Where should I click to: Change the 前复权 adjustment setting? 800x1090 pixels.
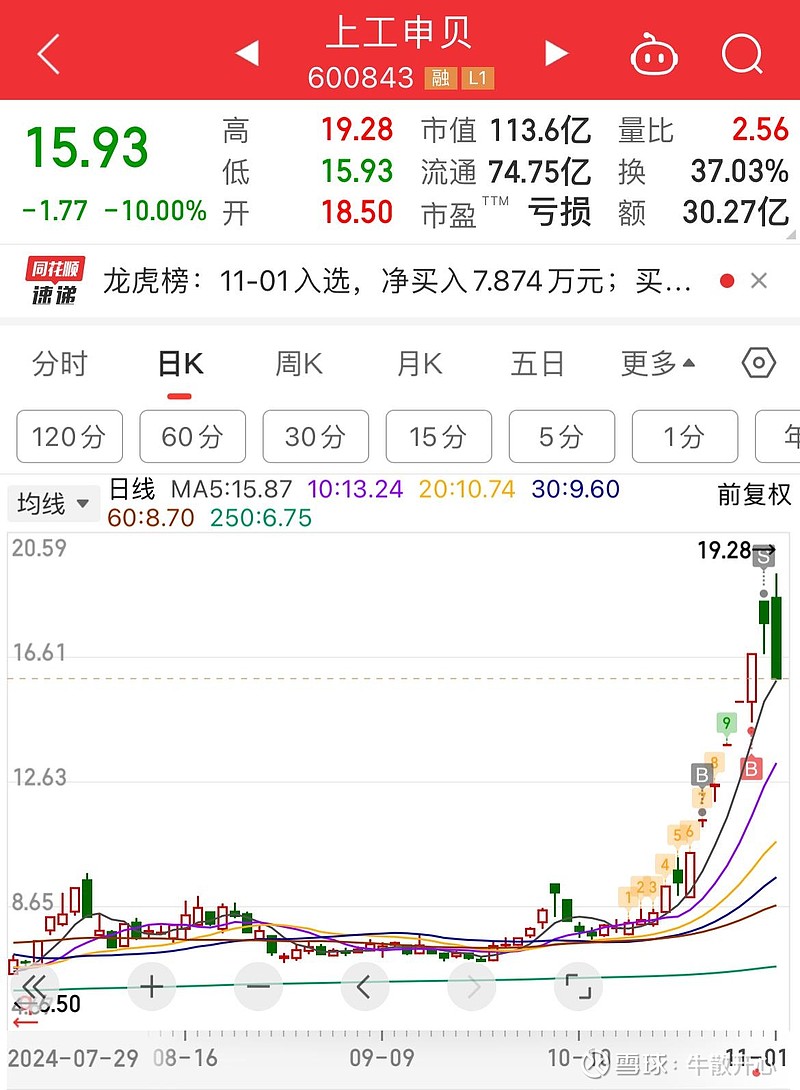754,494
